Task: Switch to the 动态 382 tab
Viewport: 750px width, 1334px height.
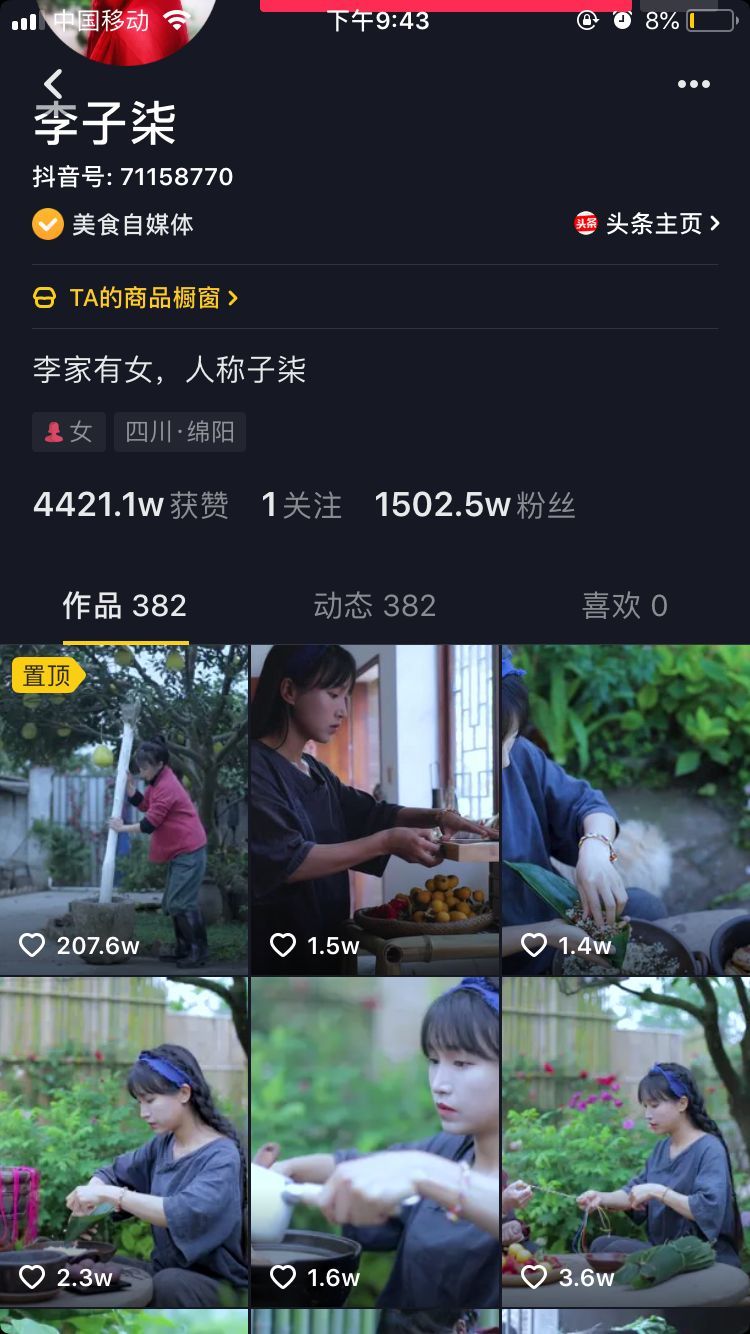Action: tap(374, 606)
